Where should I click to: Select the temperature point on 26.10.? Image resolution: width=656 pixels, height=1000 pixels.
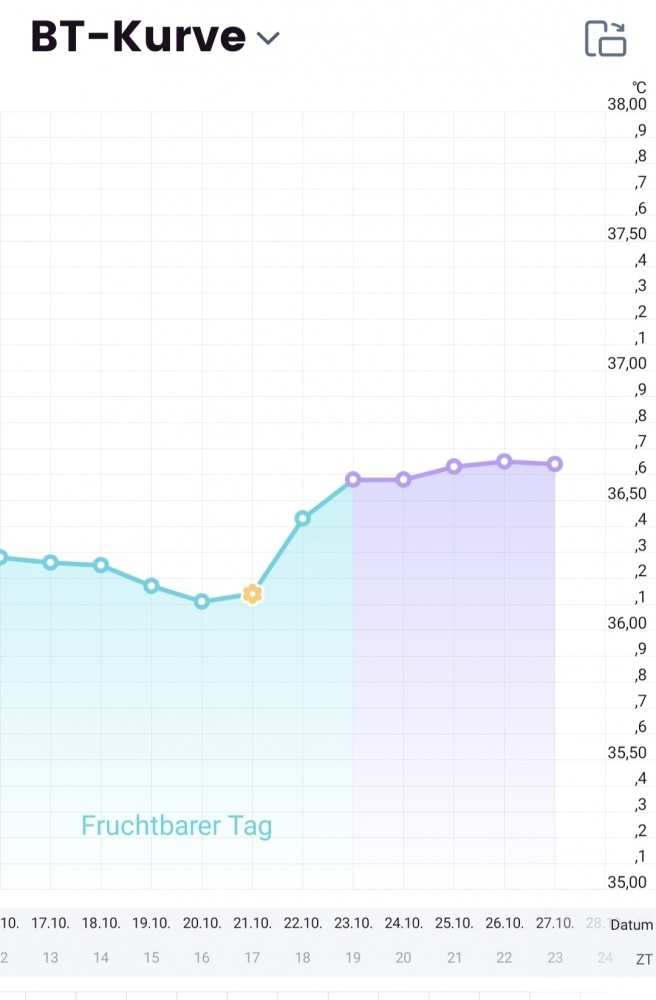click(x=504, y=461)
